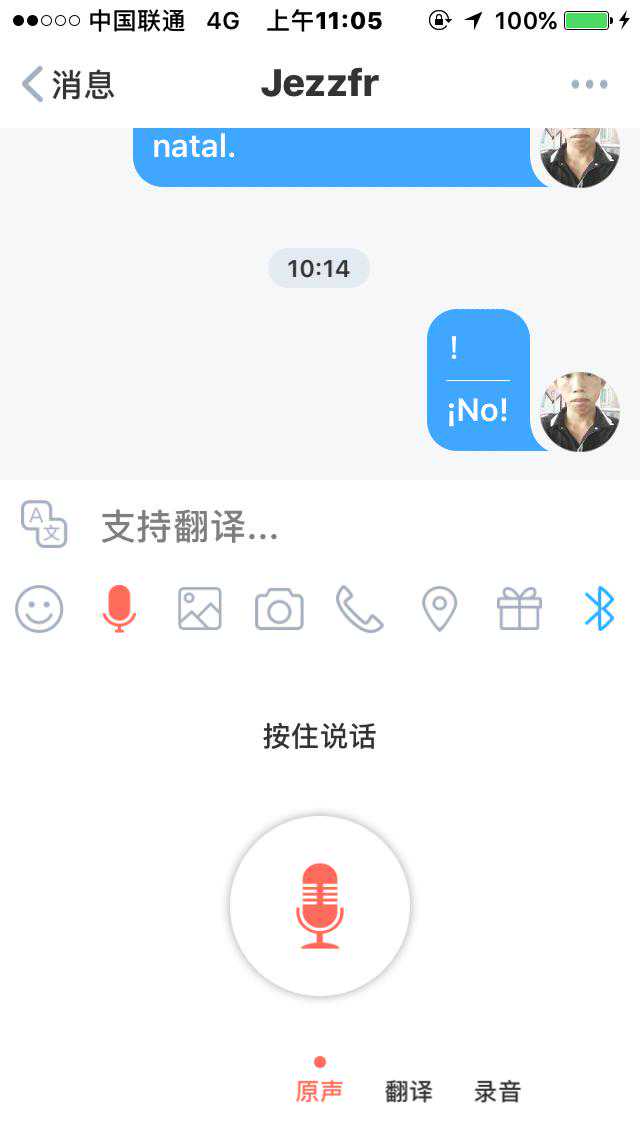This screenshot has width=640, height=1136.
Task: Tap the large microphone record button
Action: (320, 906)
